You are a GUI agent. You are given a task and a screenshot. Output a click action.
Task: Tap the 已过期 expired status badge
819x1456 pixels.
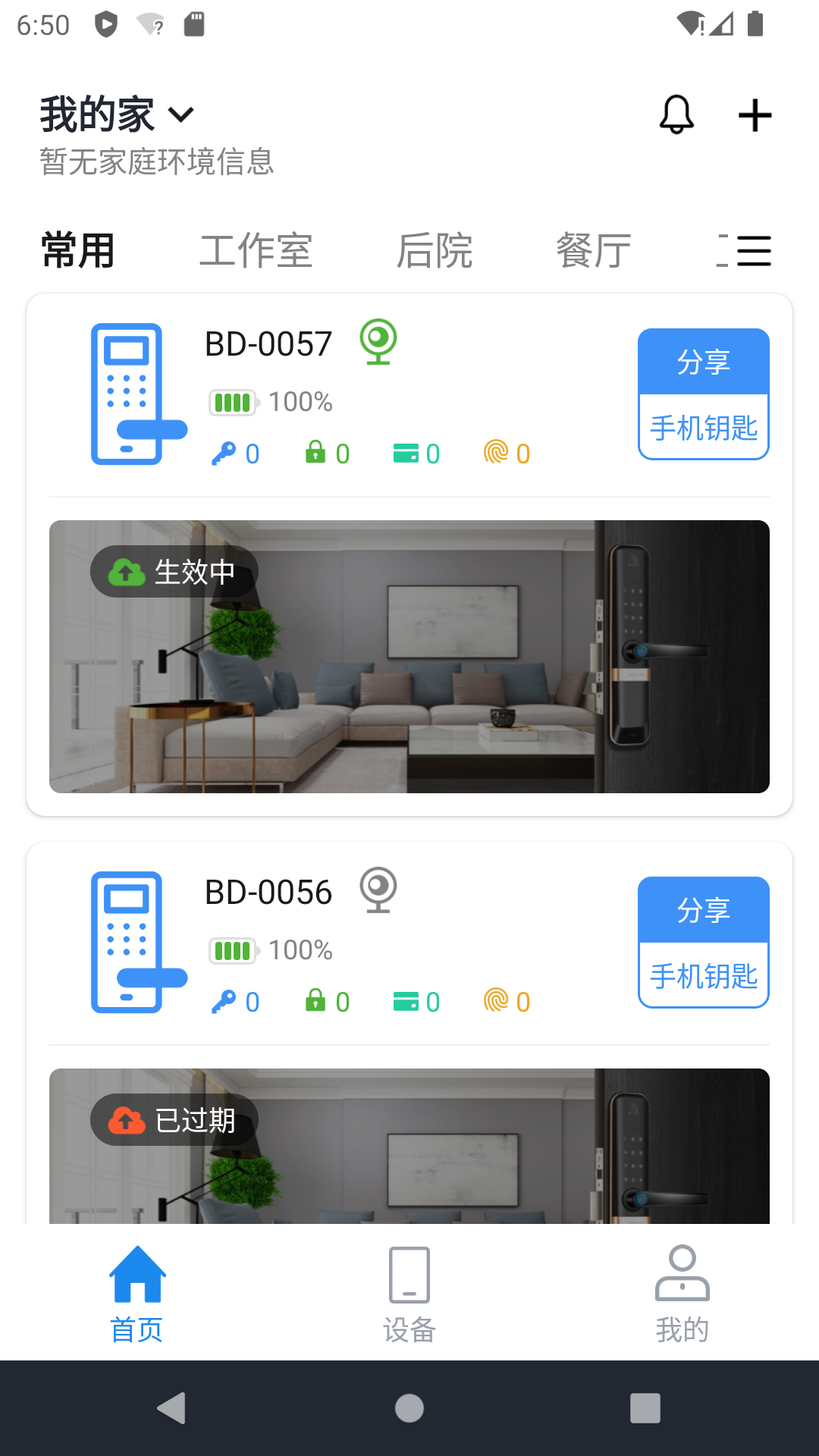click(x=173, y=1119)
